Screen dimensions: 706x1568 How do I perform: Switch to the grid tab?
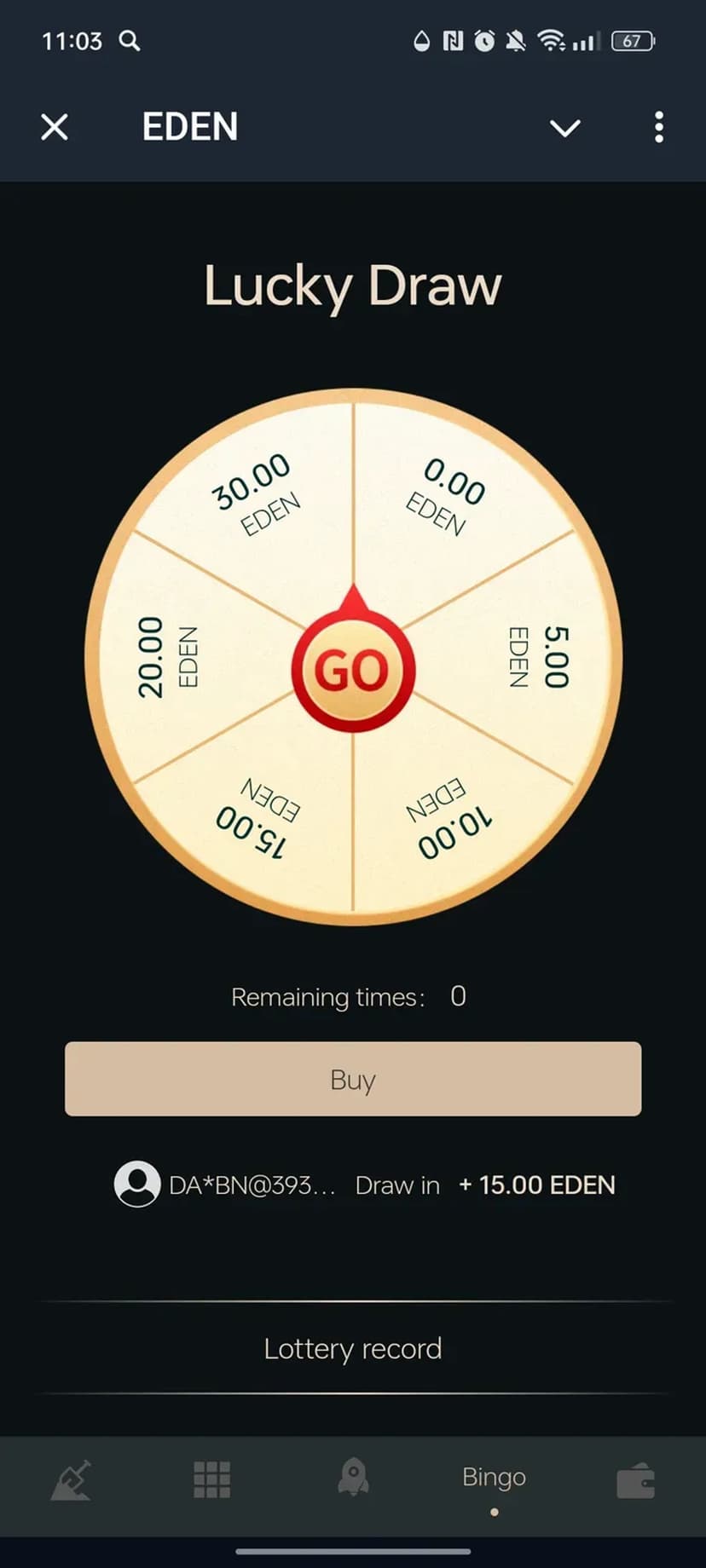(x=212, y=1480)
